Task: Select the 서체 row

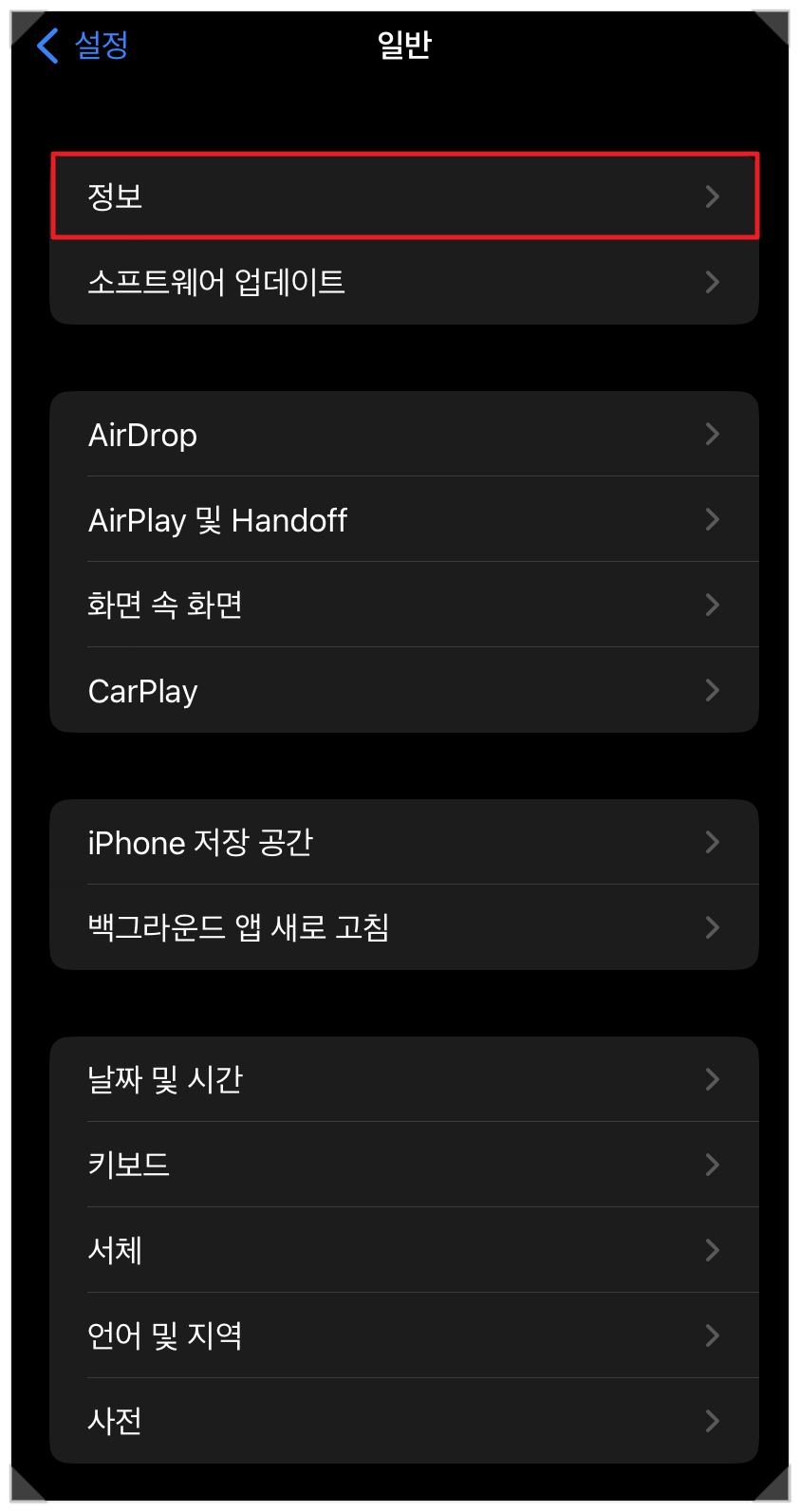Action: pyautogui.click(x=403, y=1250)
